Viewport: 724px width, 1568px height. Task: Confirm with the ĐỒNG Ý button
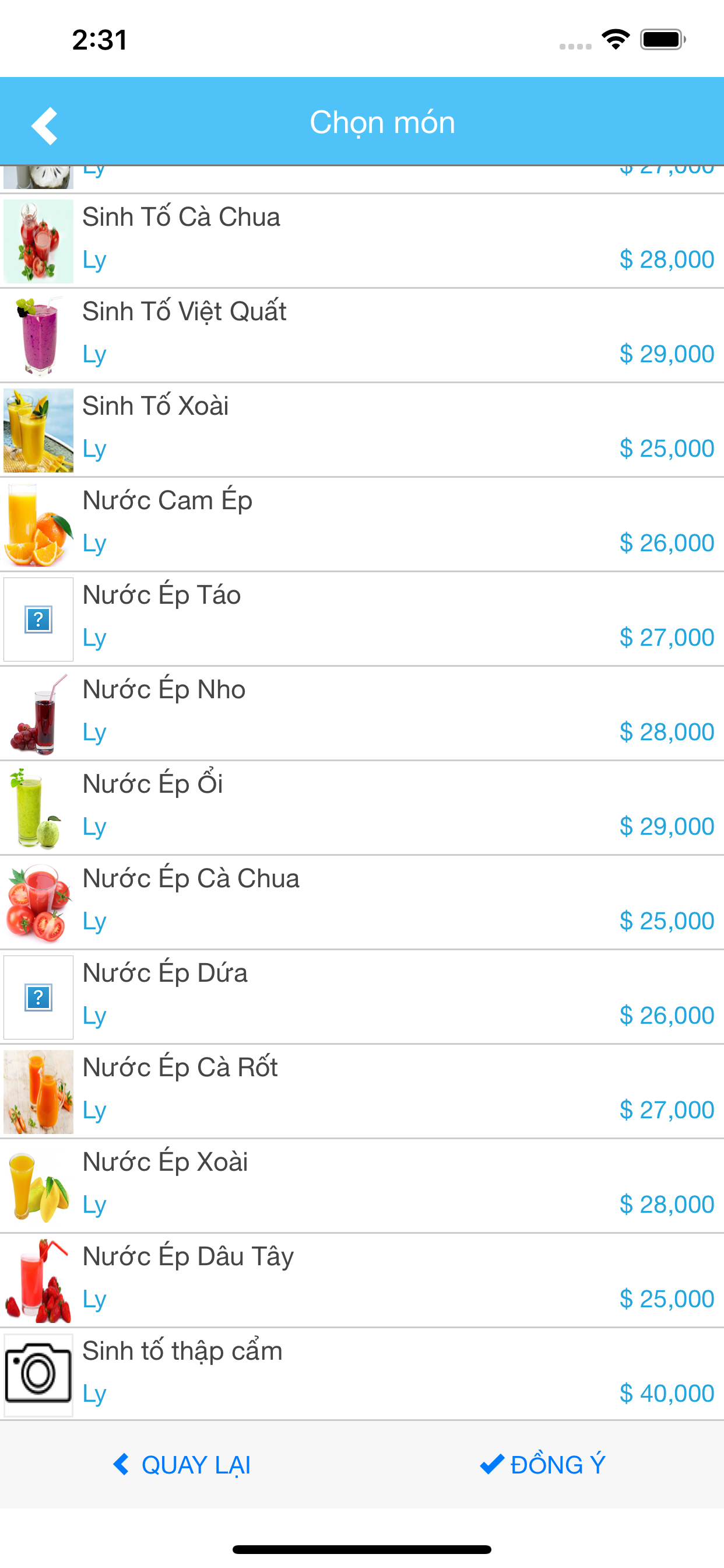(543, 1465)
